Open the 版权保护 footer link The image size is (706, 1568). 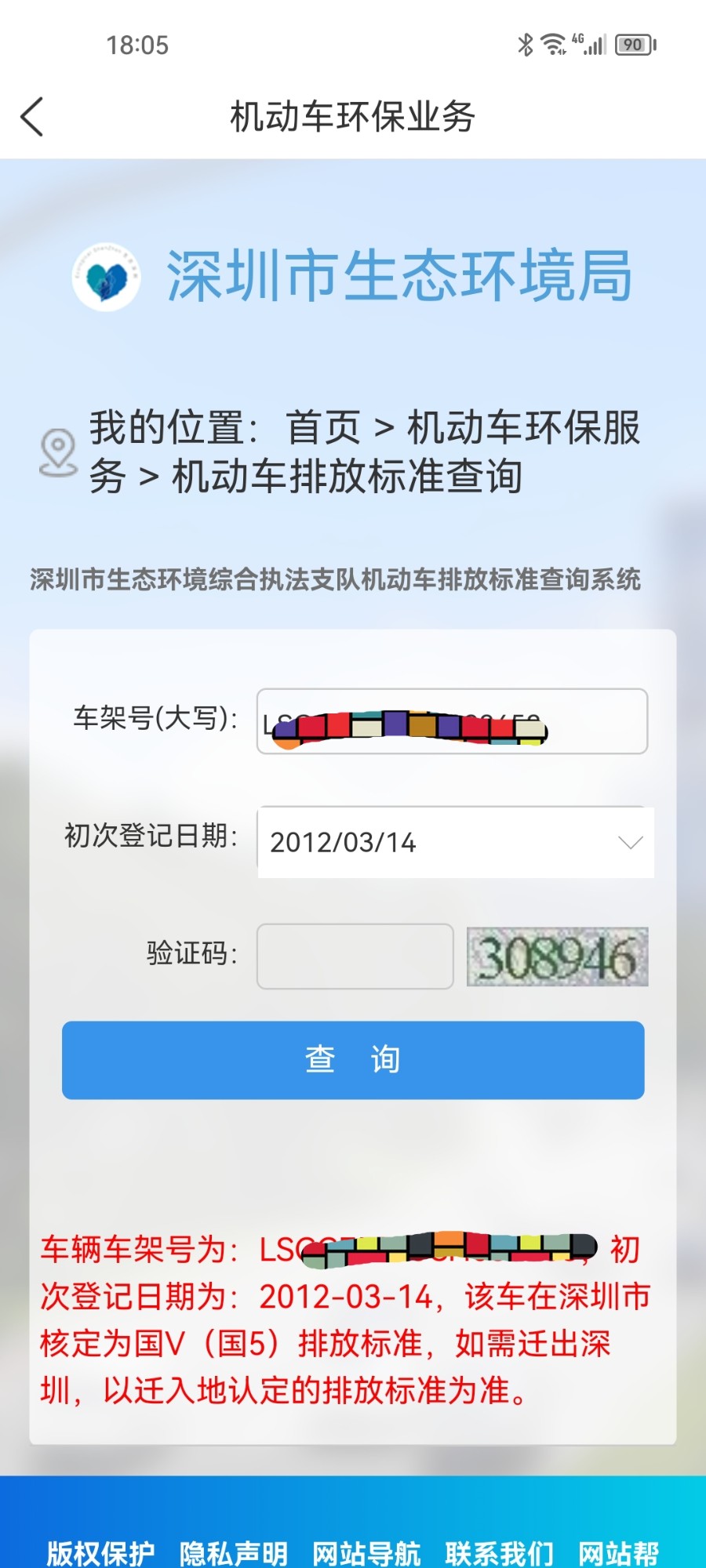[x=100, y=1552]
